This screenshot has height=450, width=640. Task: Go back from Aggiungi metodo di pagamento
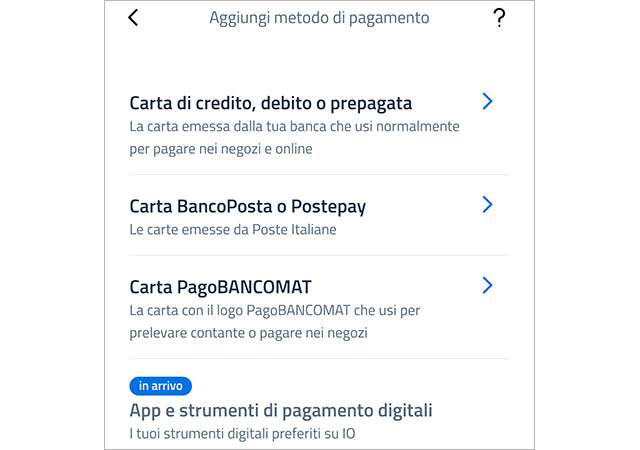[x=134, y=18]
